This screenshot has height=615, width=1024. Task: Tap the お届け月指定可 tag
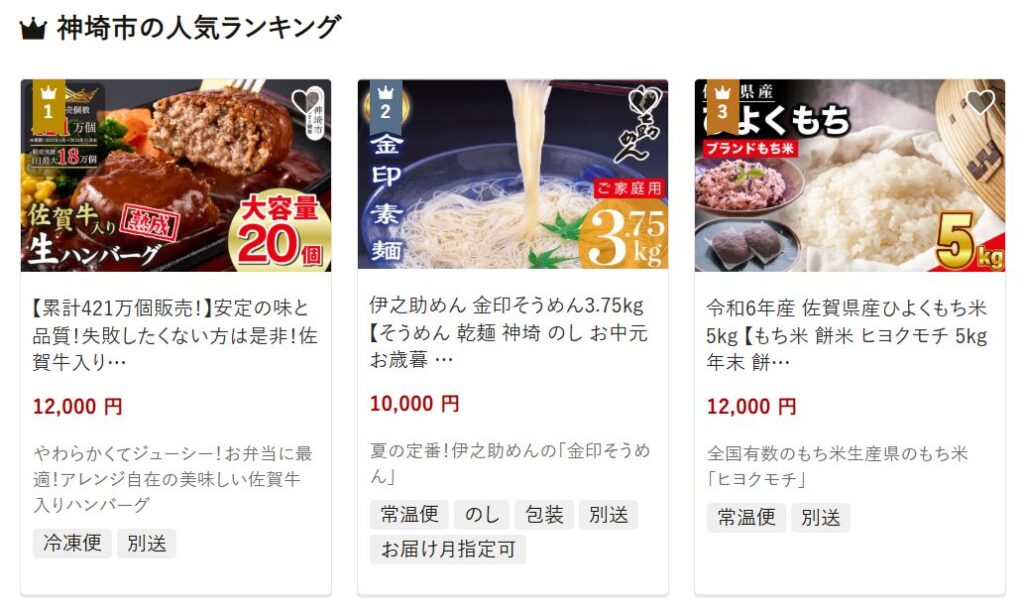[447, 549]
